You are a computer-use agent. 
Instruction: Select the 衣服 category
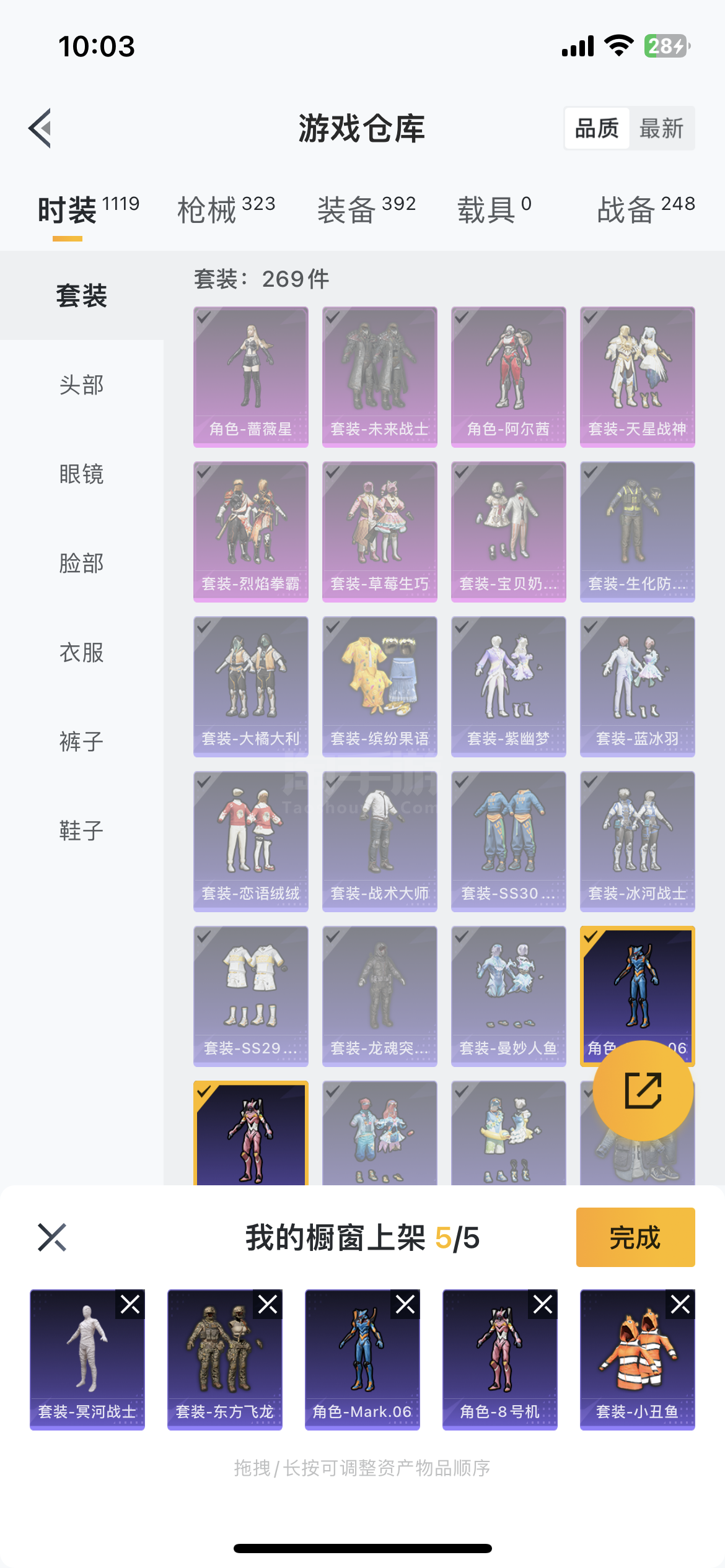pos(81,653)
